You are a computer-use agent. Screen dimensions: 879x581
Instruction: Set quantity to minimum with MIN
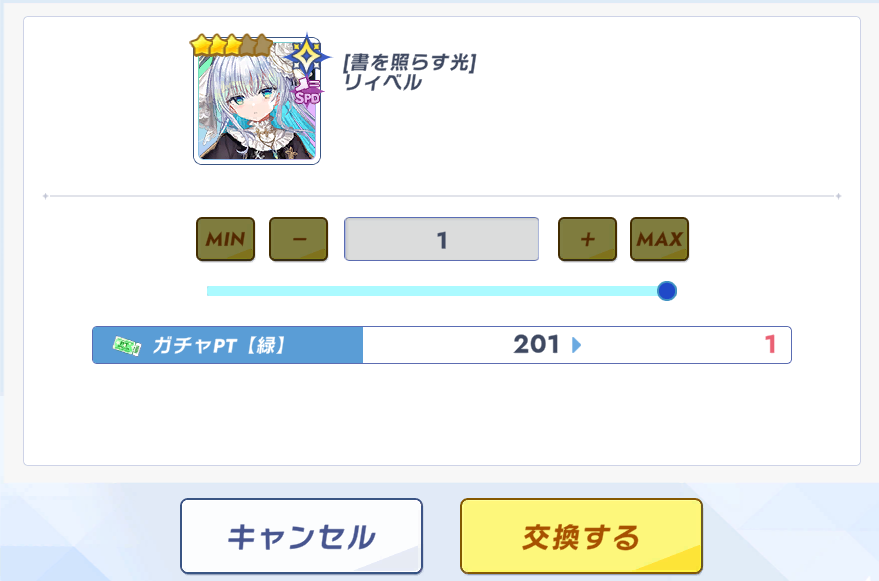click(x=225, y=239)
